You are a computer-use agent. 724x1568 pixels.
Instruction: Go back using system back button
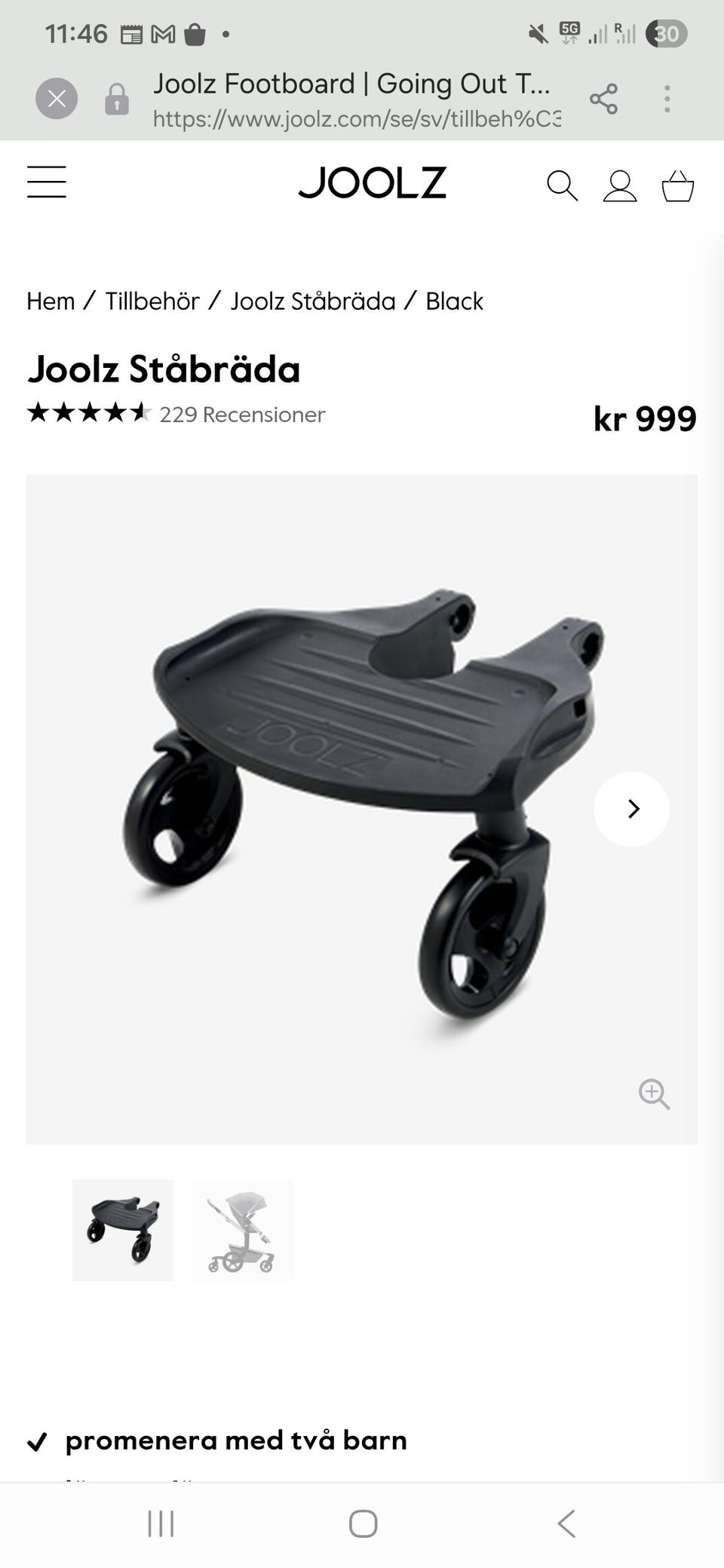(x=566, y=1524)
